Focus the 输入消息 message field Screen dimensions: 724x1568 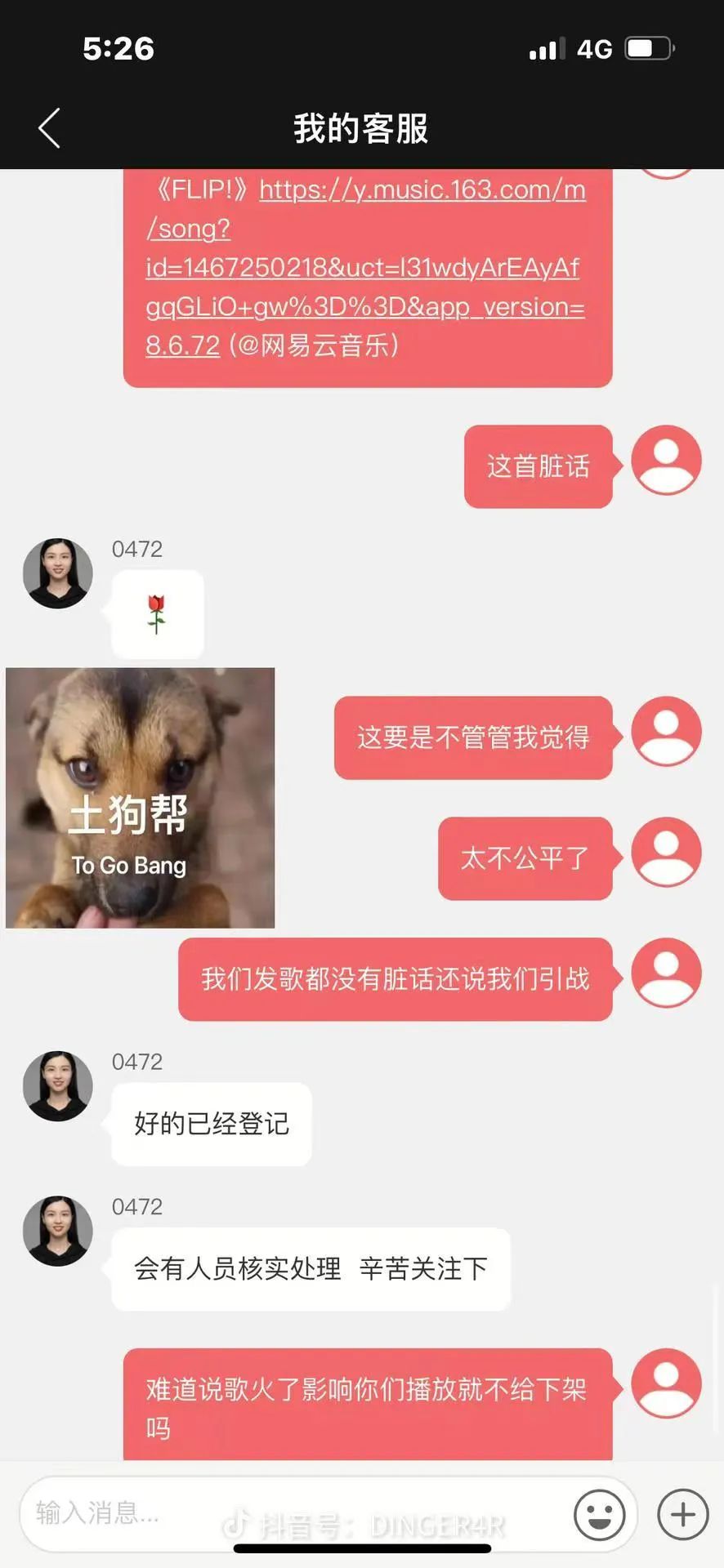294,1512
